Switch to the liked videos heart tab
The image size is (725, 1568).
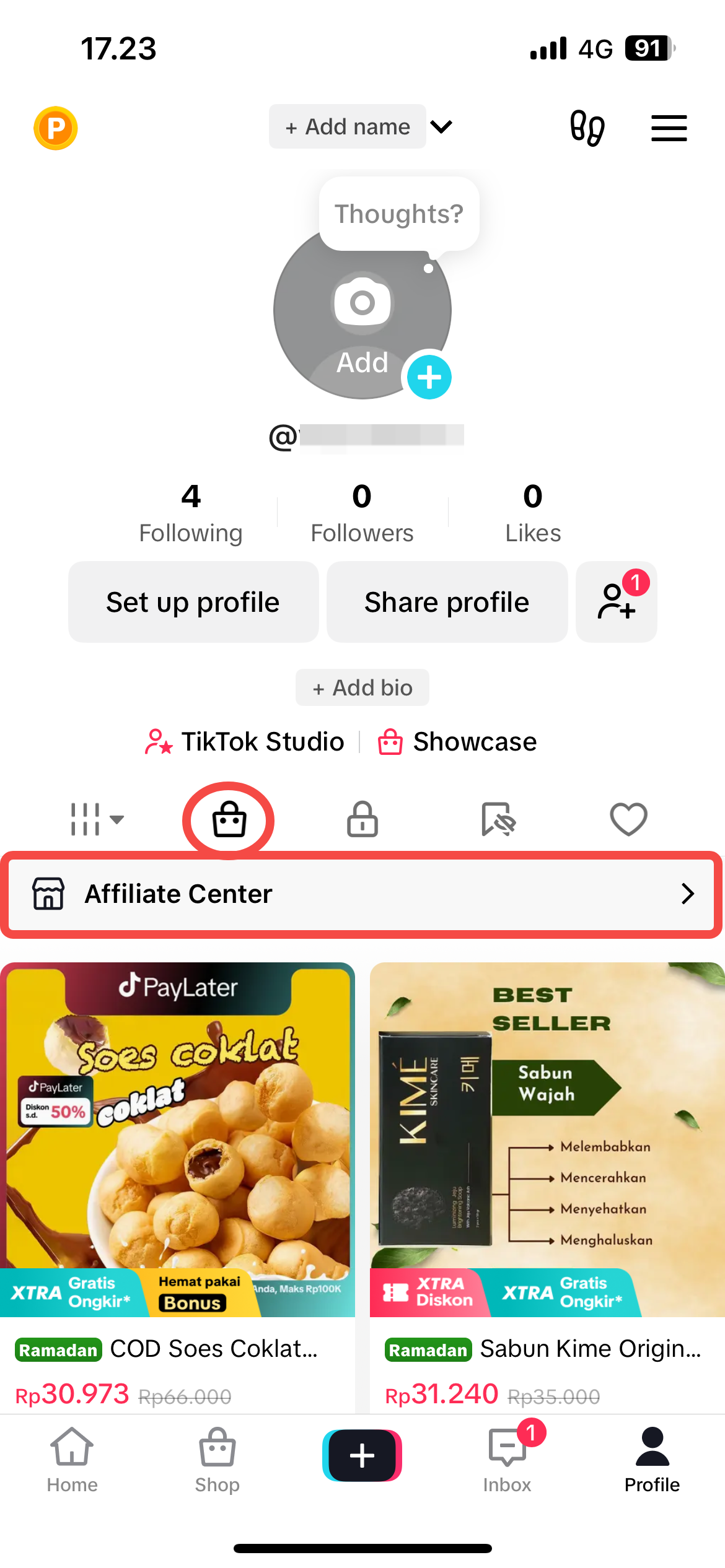click(x=628, y=819)
